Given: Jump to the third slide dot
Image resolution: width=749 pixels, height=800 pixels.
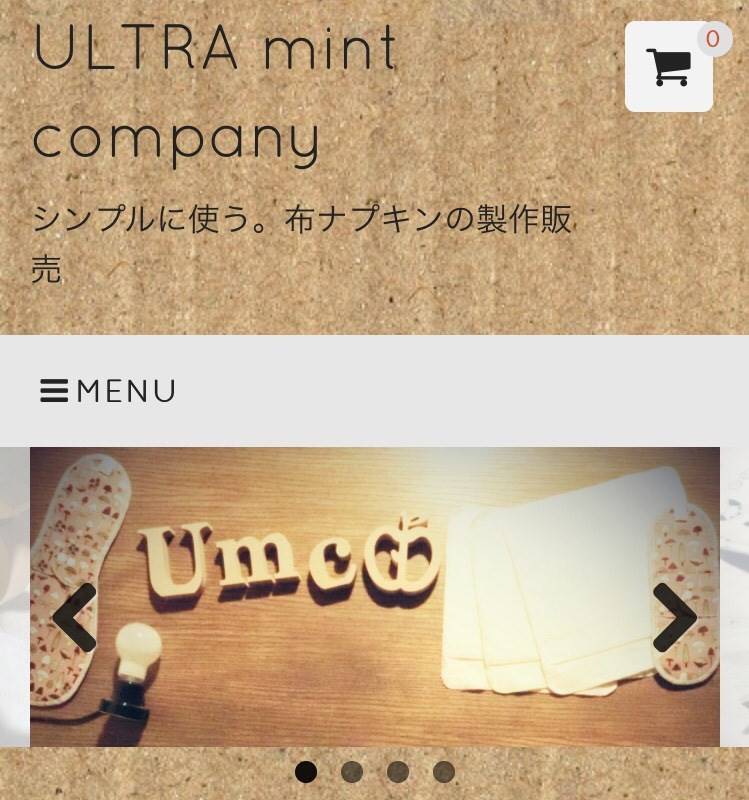Looking at the screenshot, I should (398, 772).
